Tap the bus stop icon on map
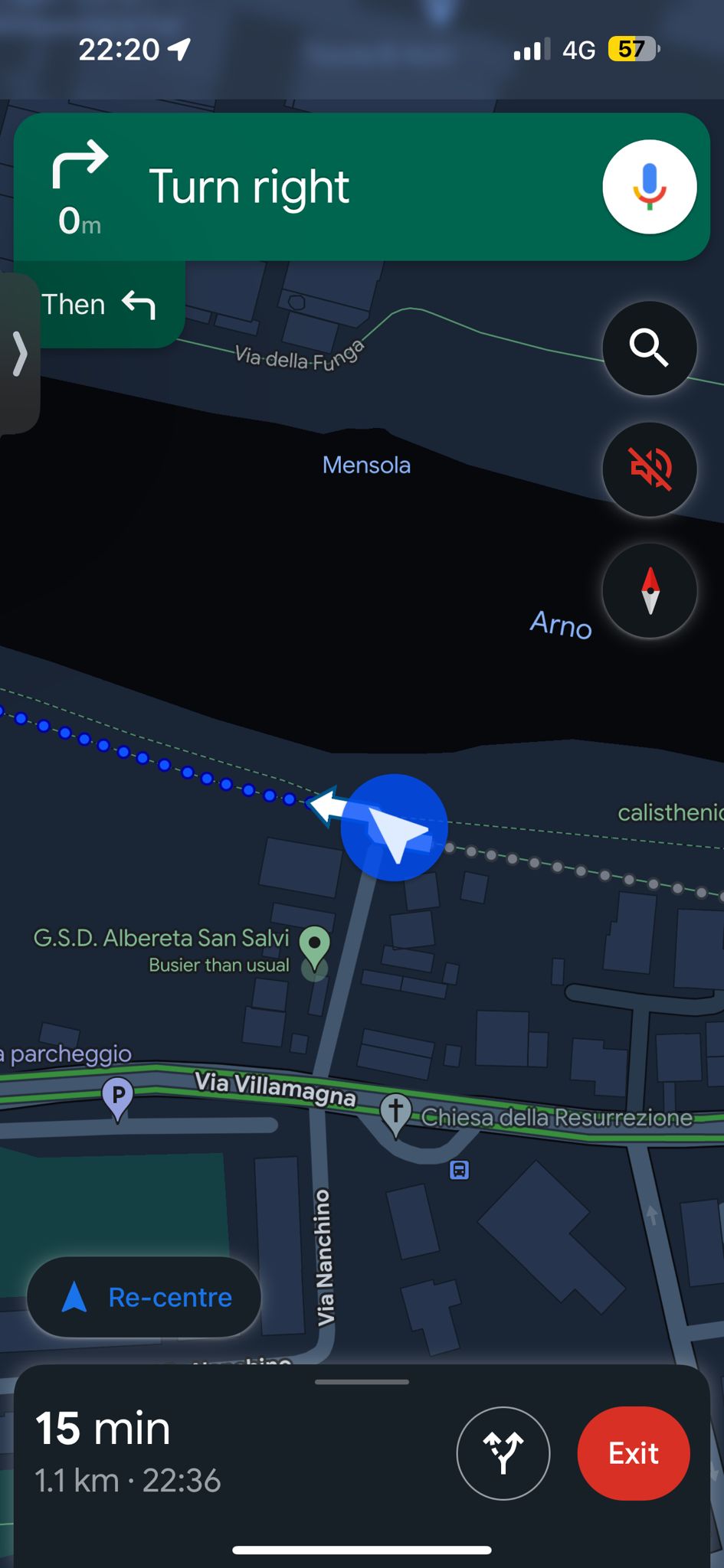This screenshot has height=1568, width=724. point(459,1169)
